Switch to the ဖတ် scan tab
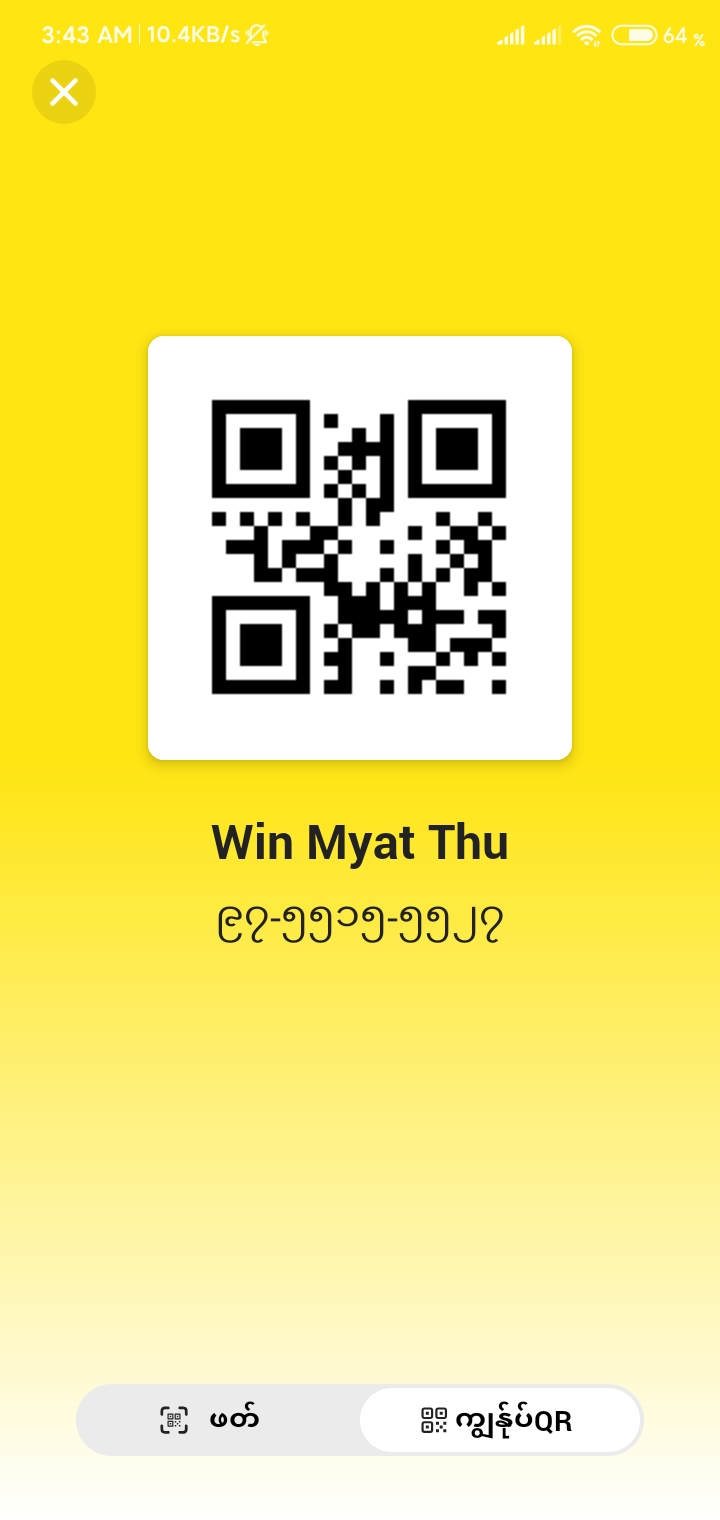The image size is (720, 1520). (218, 1419)
